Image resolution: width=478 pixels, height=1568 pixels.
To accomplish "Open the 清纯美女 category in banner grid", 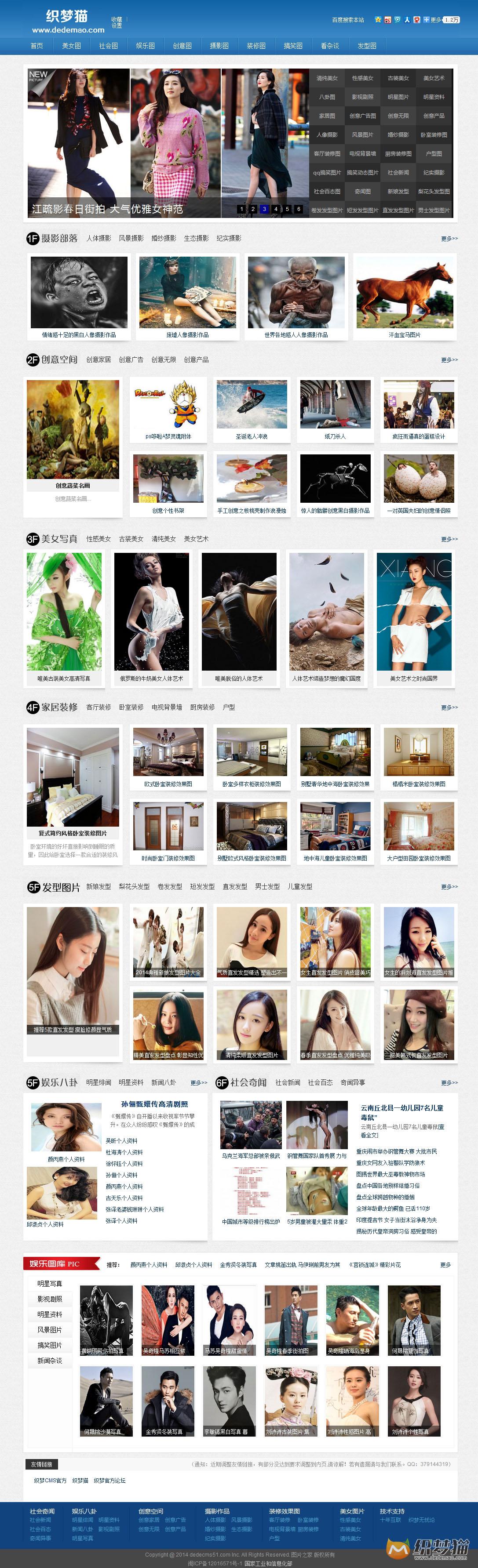I will (327, 78).
